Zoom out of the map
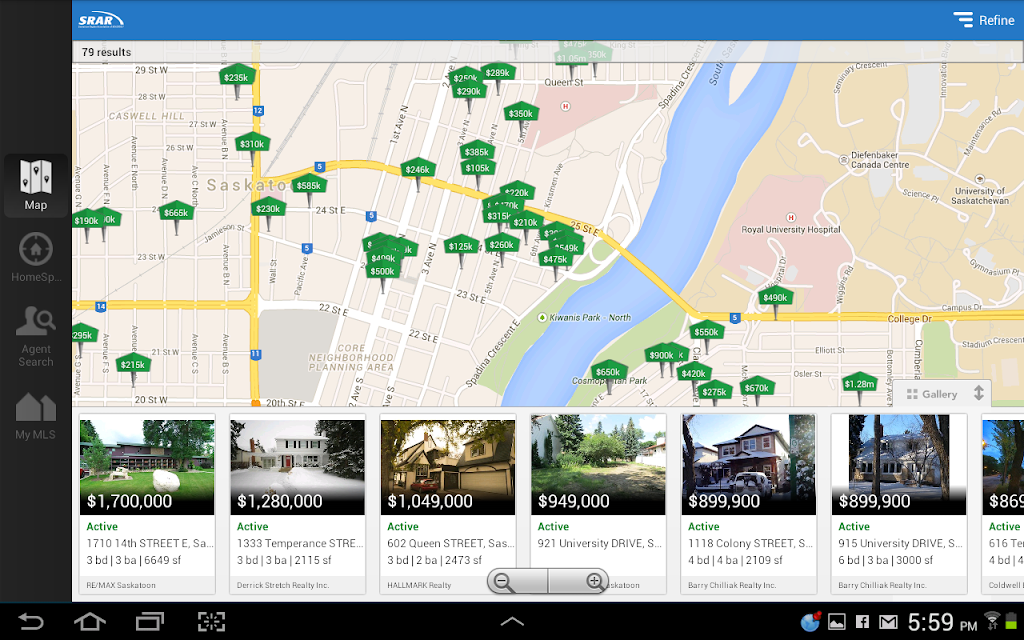Screen dimensions: 1024x640 [x=517, y=581]
